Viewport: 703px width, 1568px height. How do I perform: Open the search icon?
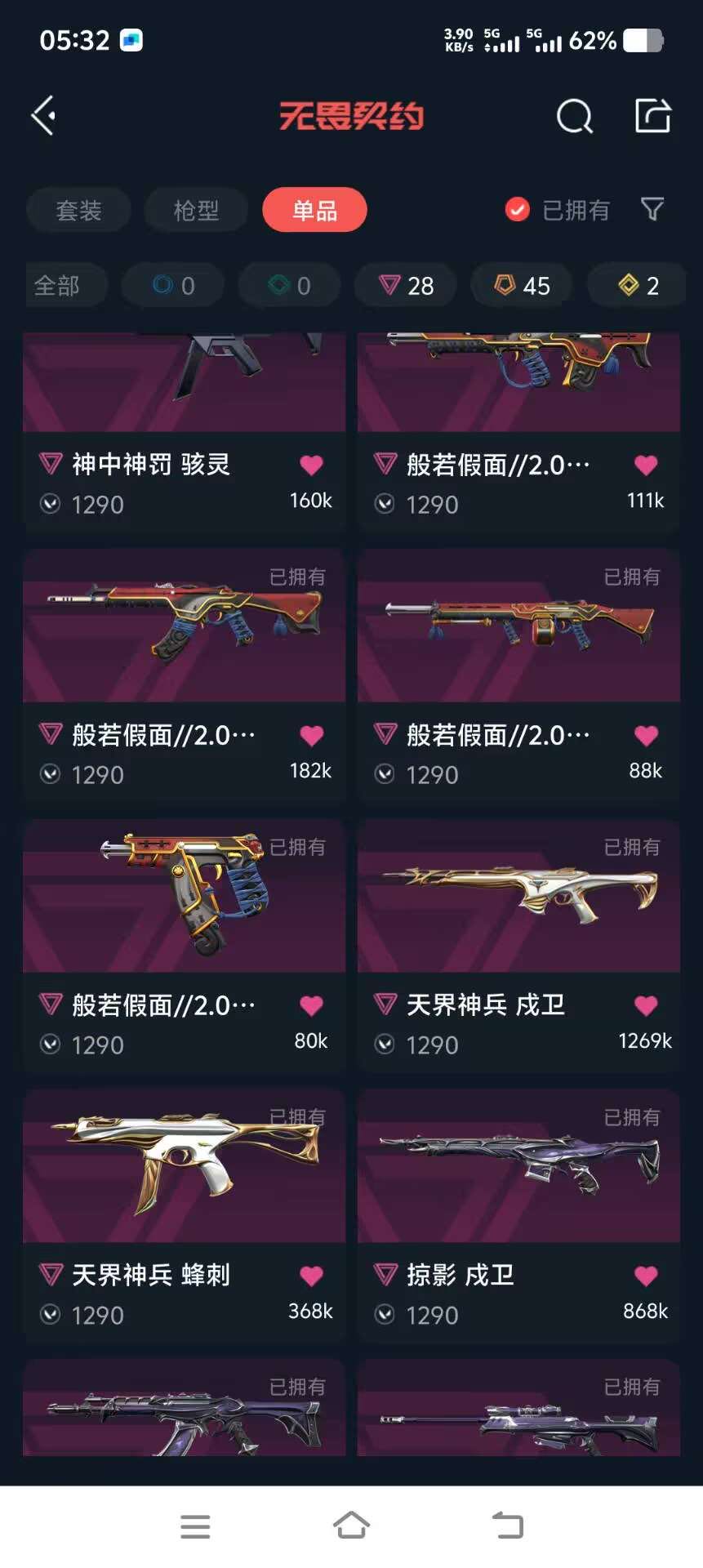[x=574, y=116]
